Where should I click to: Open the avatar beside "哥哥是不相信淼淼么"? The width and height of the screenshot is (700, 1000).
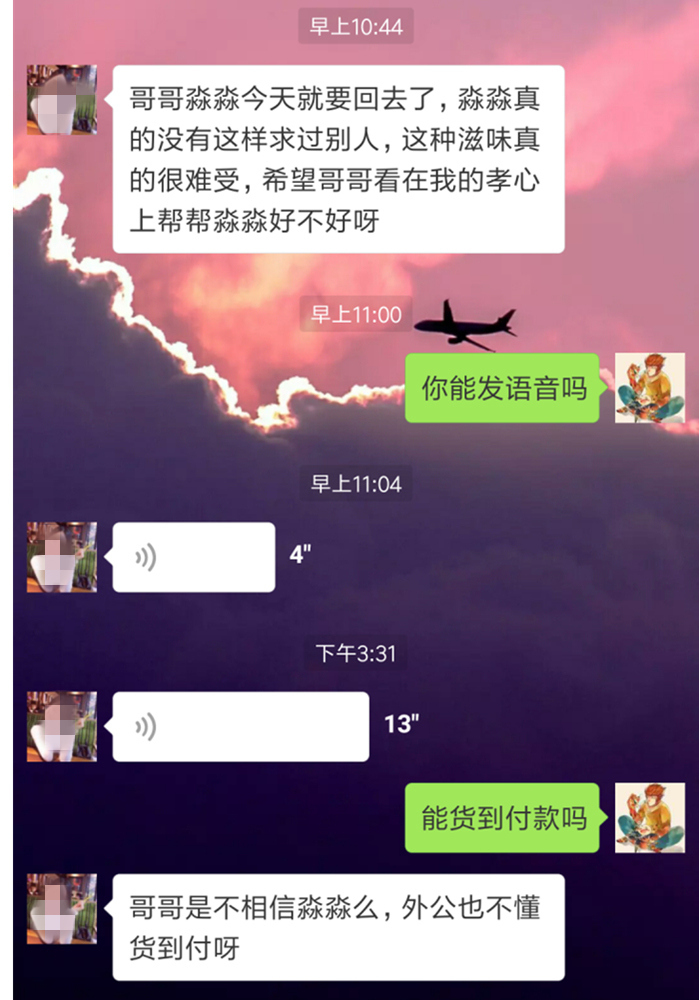(x=62, y=908)
